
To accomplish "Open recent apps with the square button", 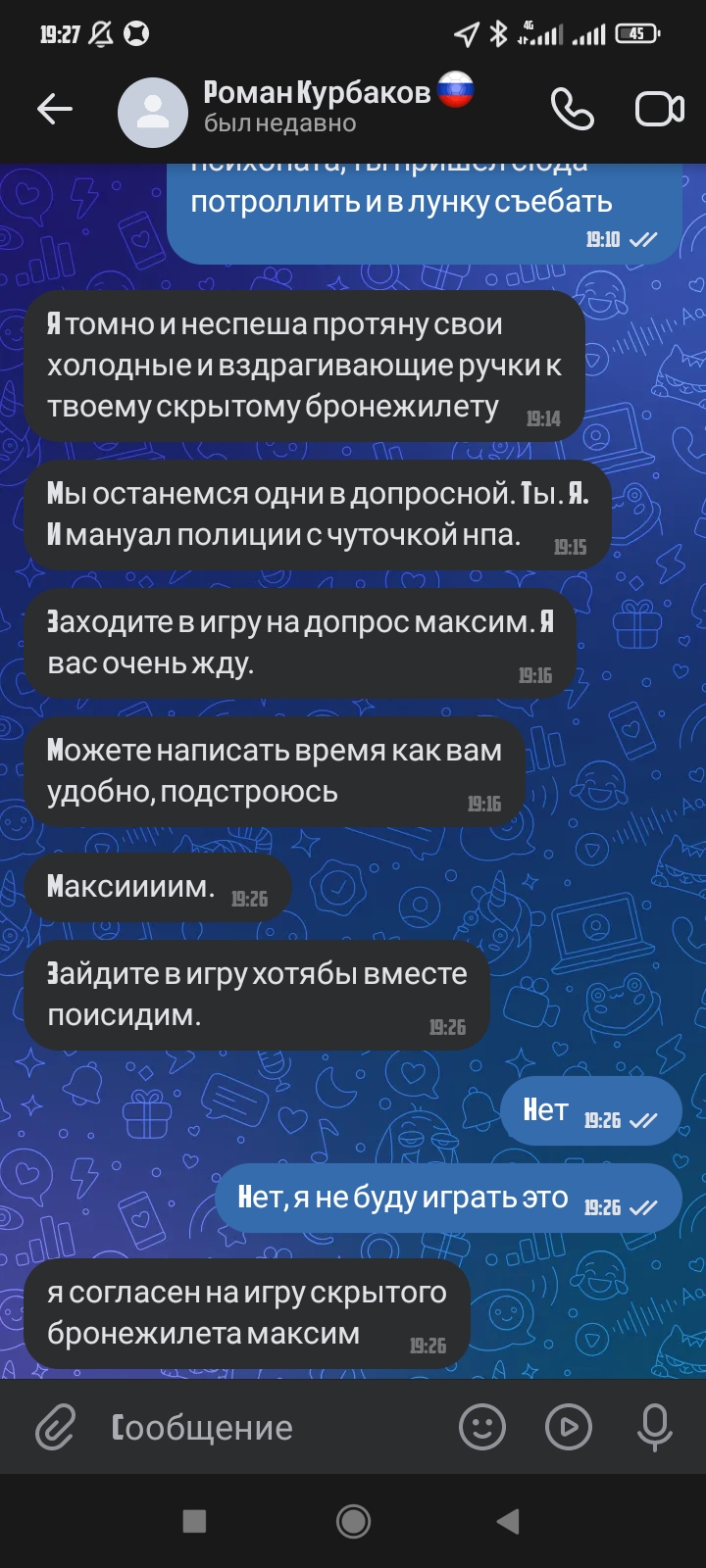I will [195, 1521].
